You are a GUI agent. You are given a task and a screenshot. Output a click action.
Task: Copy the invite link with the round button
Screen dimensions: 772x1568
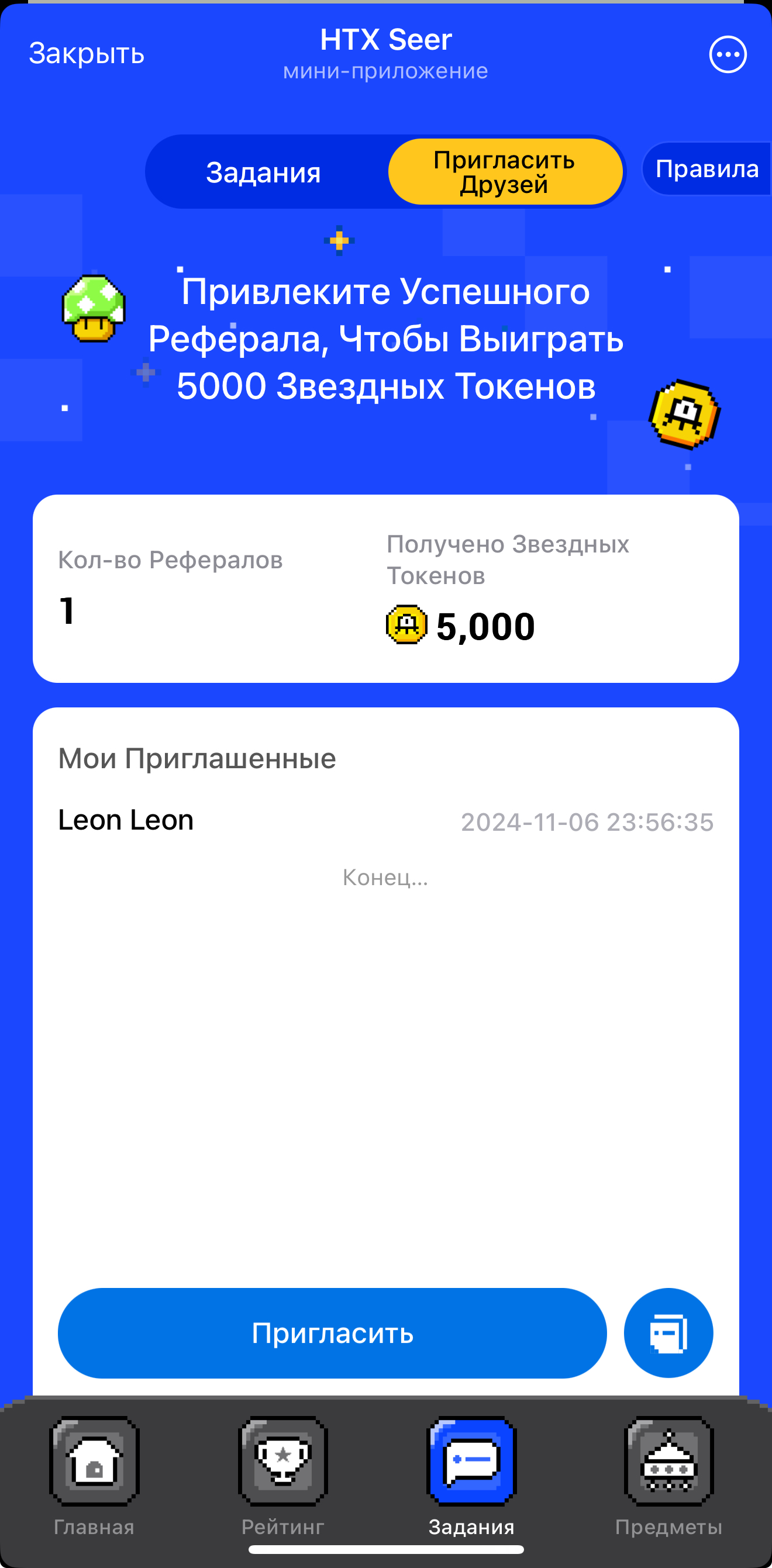point(668,1333)
